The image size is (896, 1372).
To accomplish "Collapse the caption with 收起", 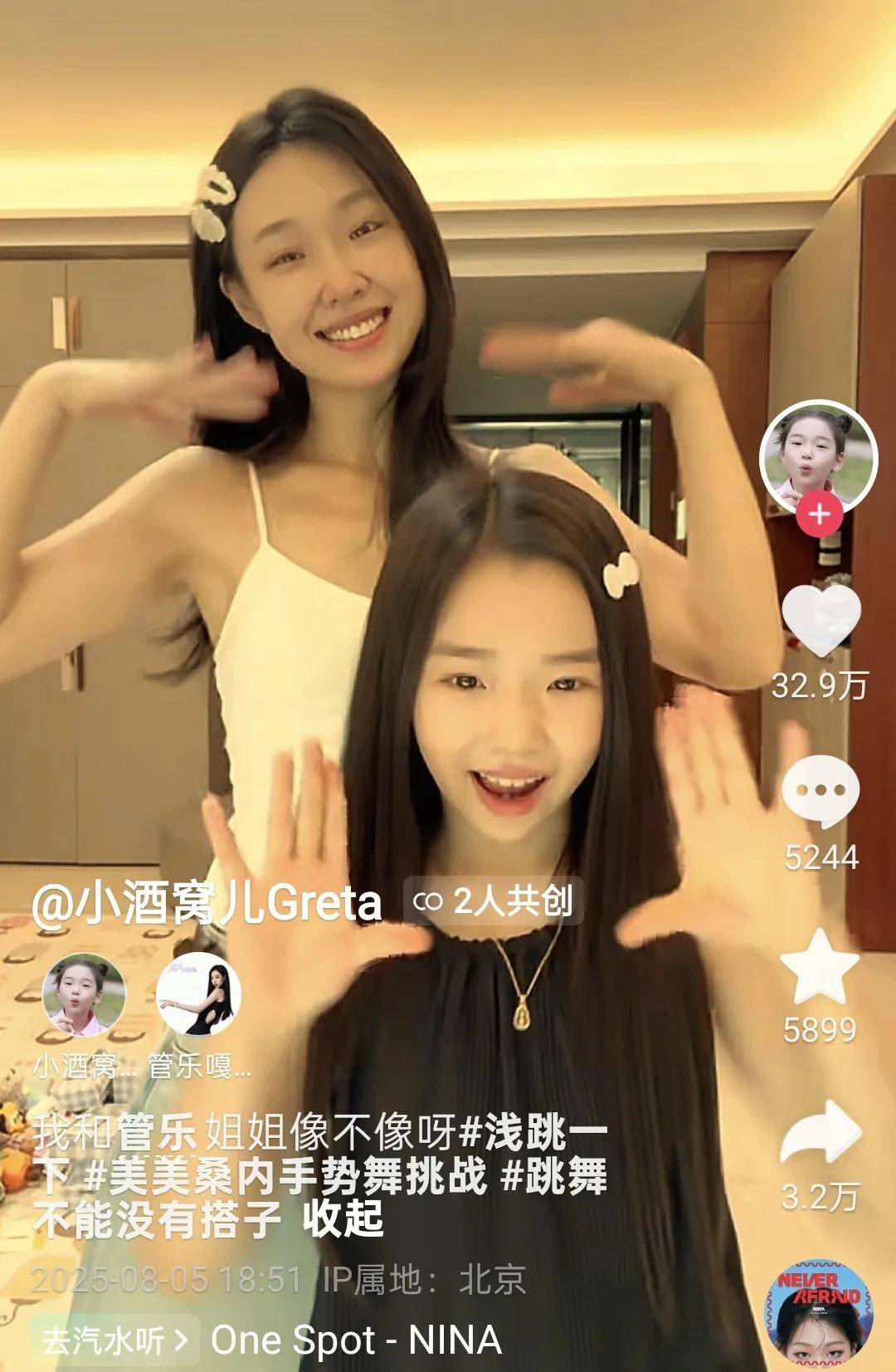I will pyautogui.click(x=342, y=1219).
